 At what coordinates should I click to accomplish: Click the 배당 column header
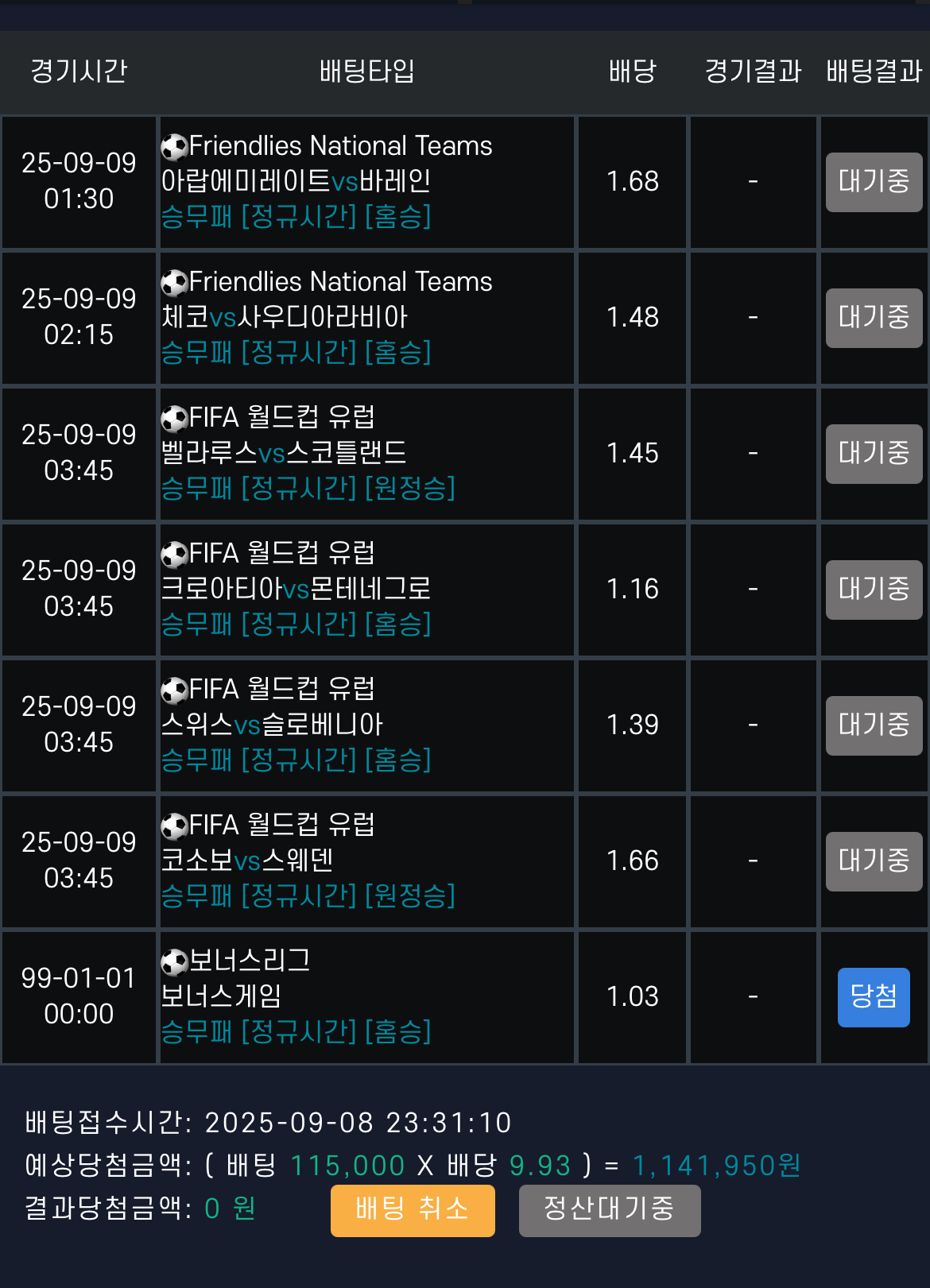[x=632, y=72]
